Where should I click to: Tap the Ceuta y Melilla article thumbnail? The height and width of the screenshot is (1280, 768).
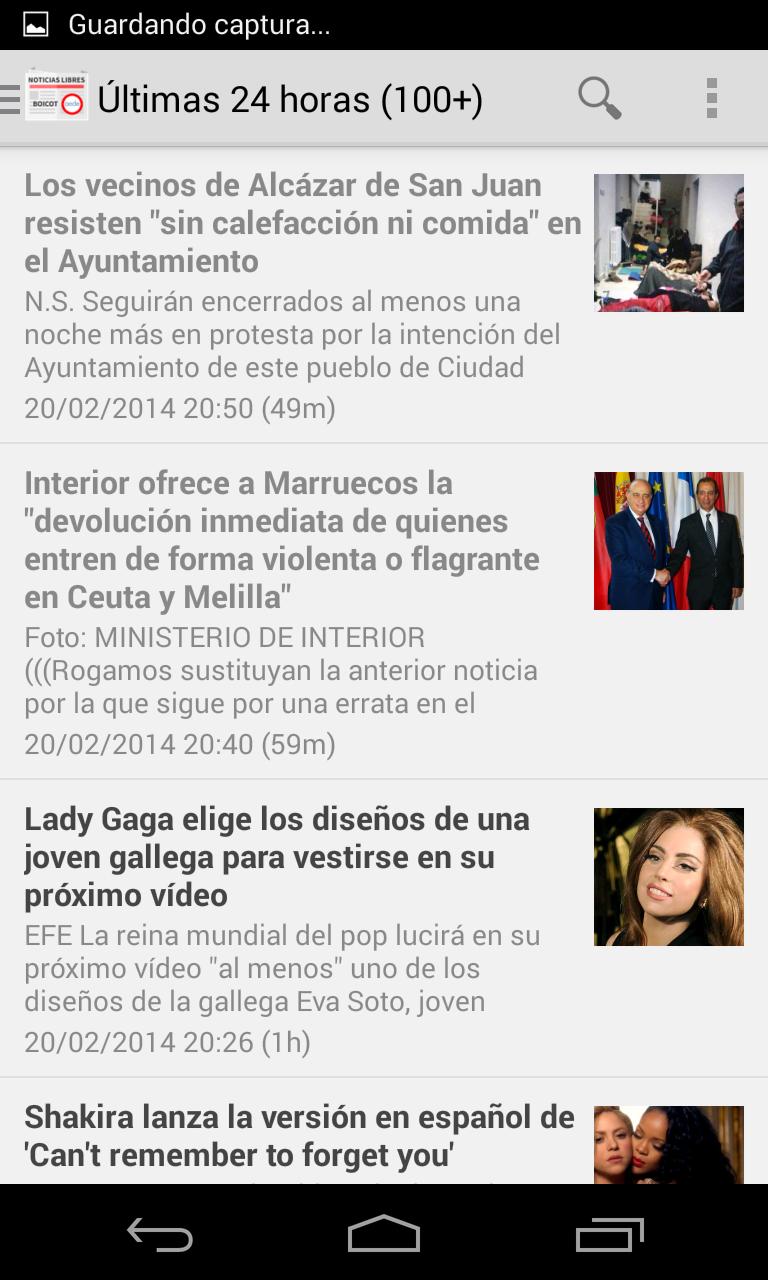(x=668, y=540)
